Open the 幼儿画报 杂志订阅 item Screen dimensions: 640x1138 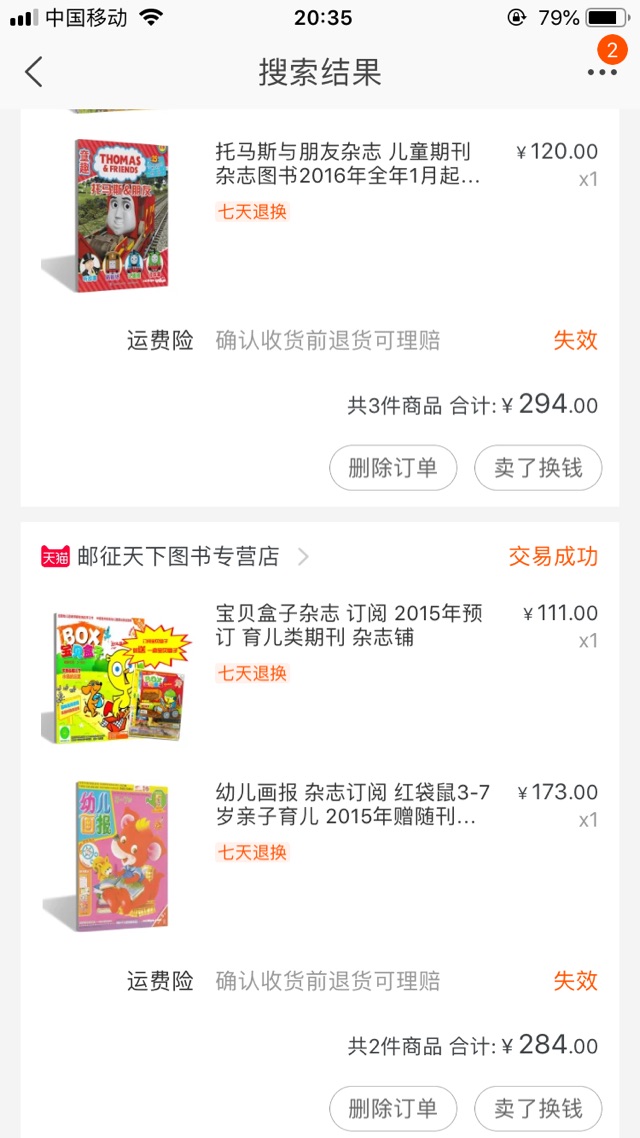tap(352, 804)
